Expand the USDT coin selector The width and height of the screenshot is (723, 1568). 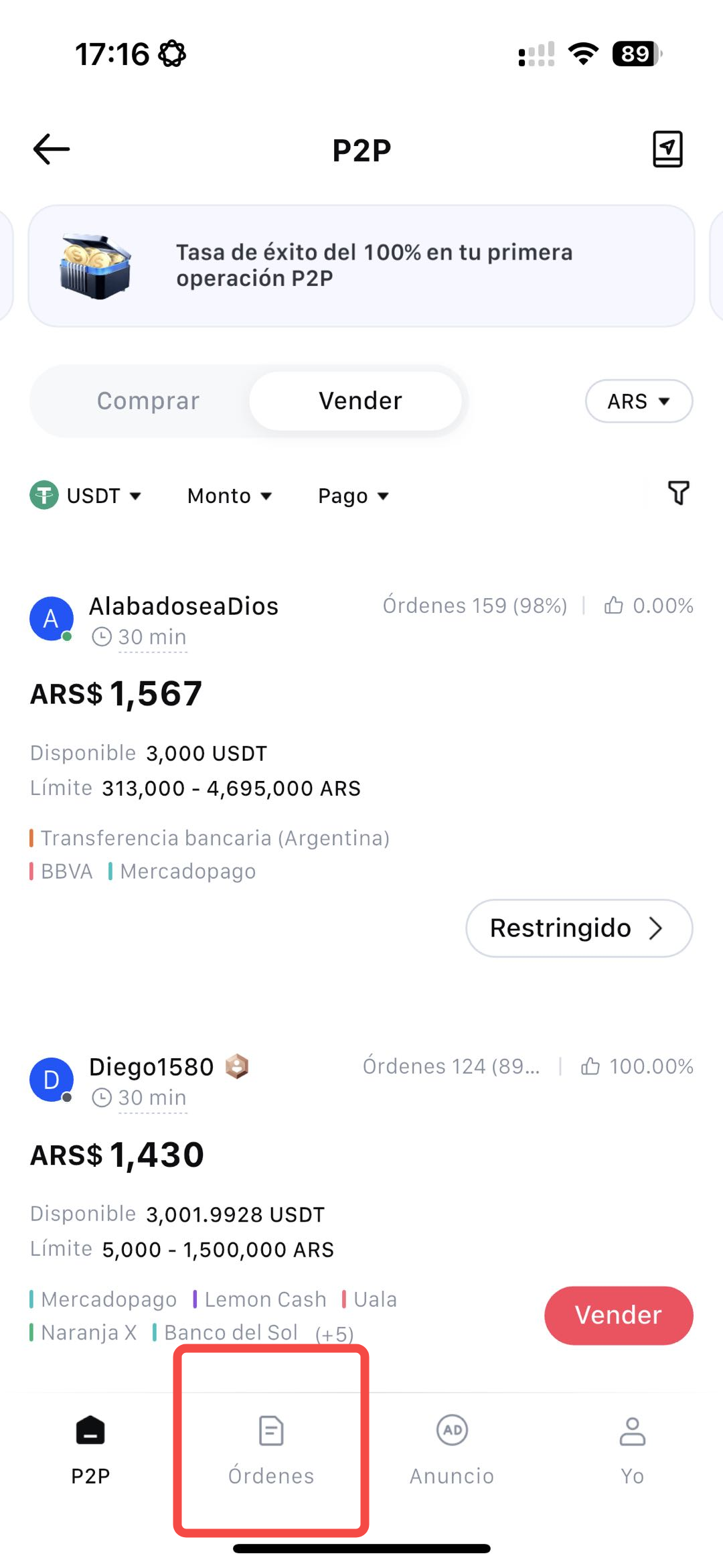click(86, 496)
